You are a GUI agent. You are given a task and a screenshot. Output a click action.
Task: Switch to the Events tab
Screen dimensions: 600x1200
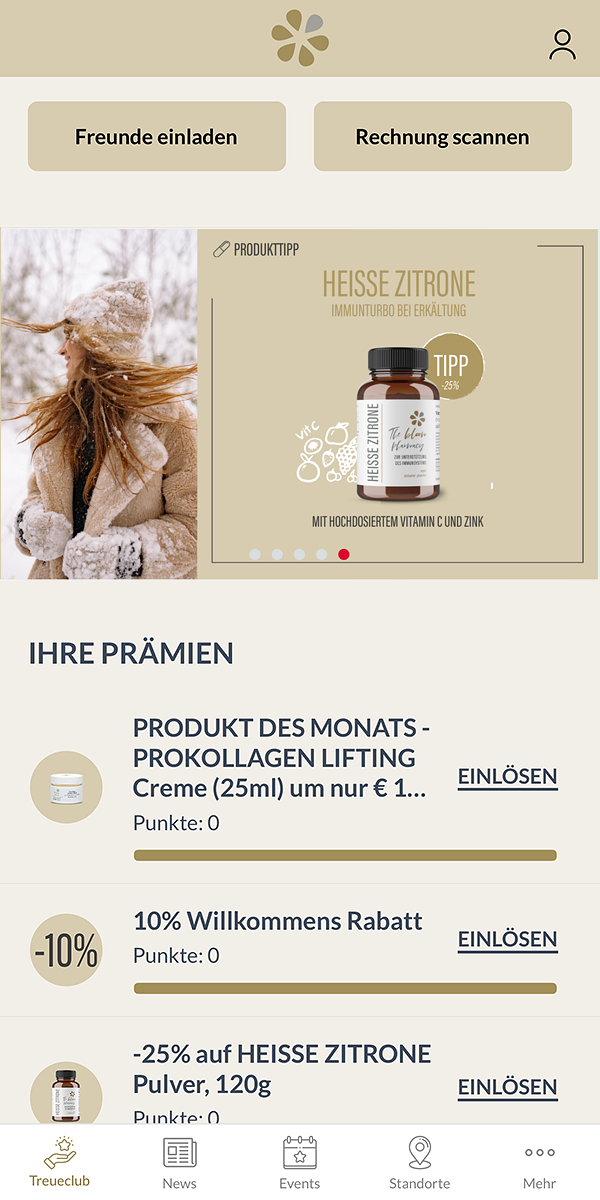[300, 1162]
